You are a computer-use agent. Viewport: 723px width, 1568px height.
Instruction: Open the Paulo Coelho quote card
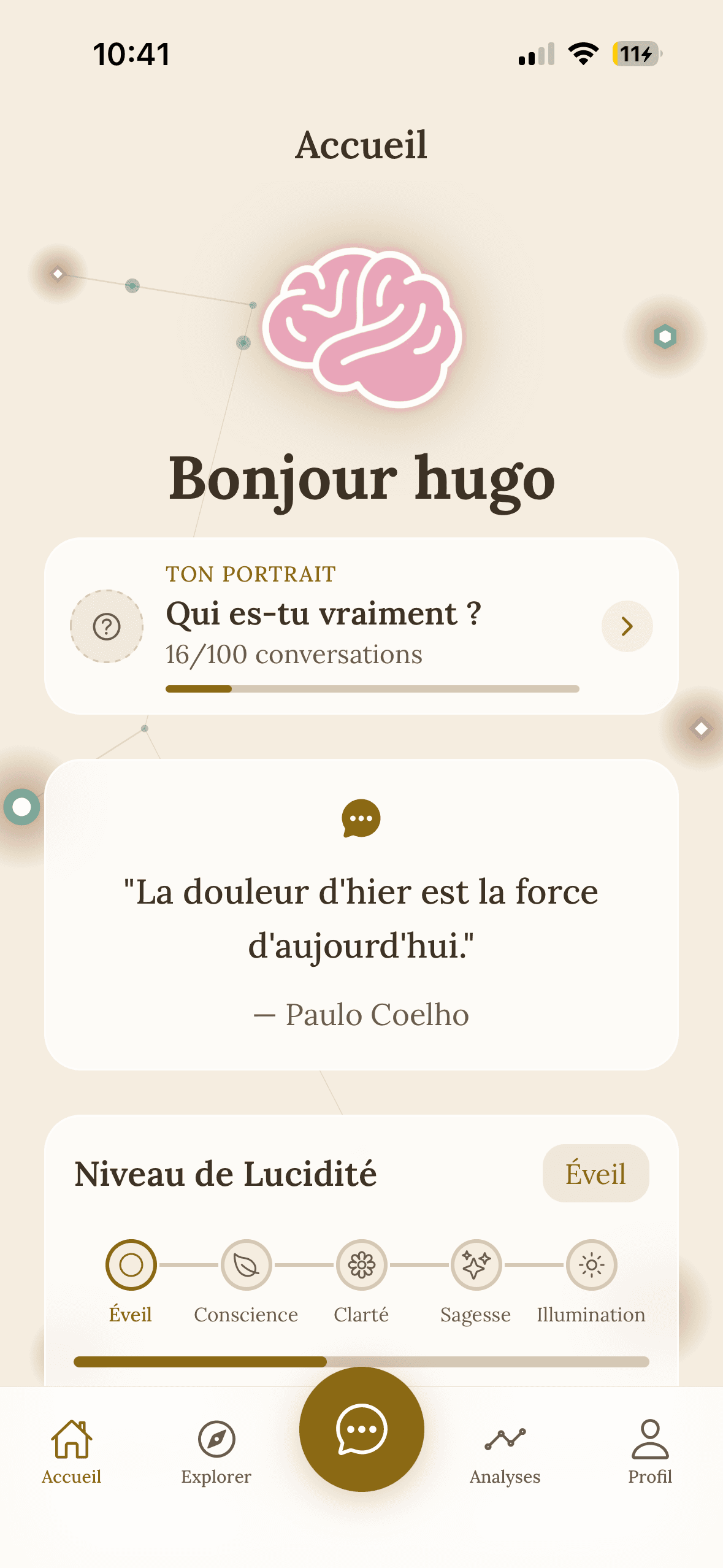[x=361, y=914]
